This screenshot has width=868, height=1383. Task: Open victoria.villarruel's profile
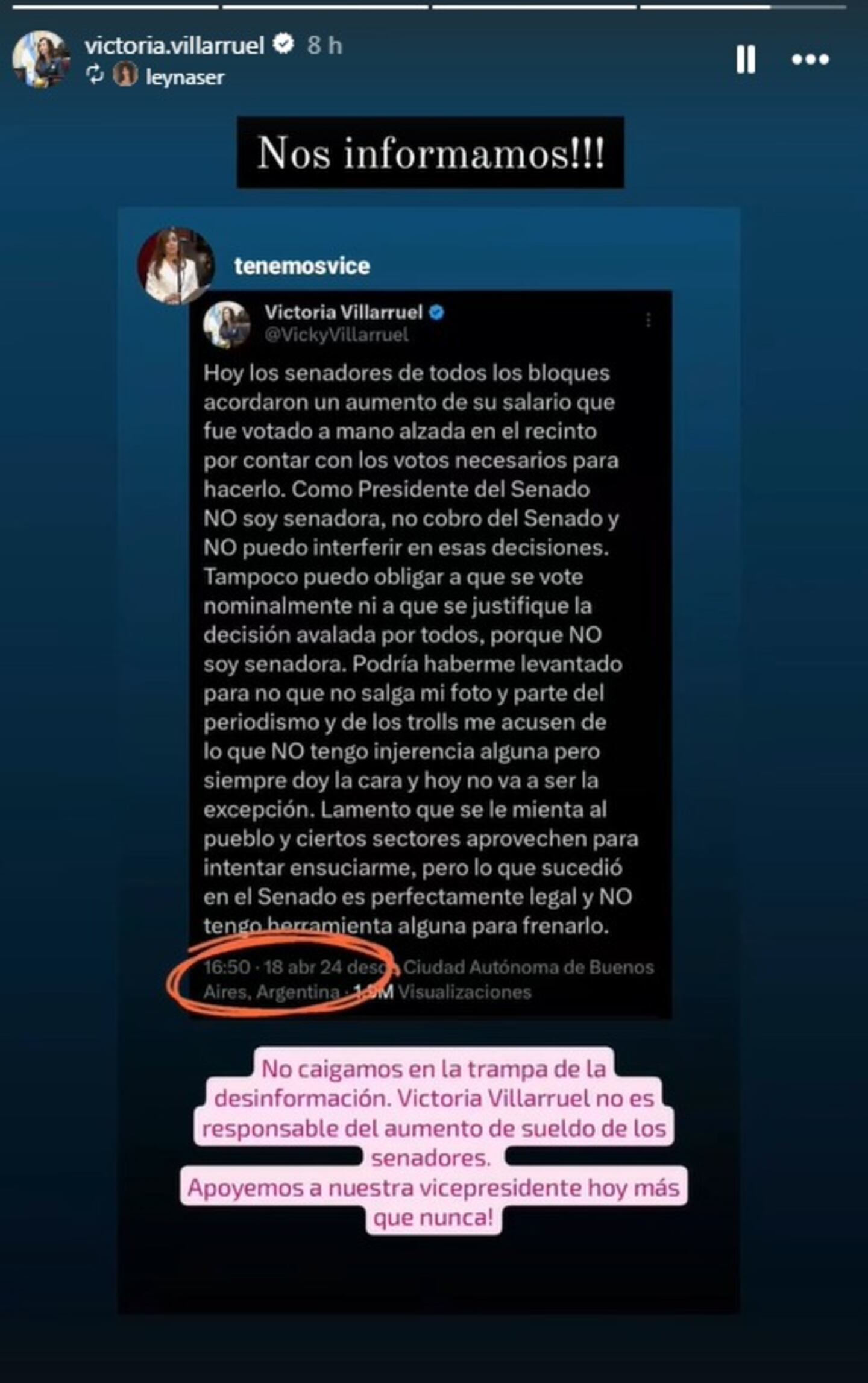tap(174, 46)
